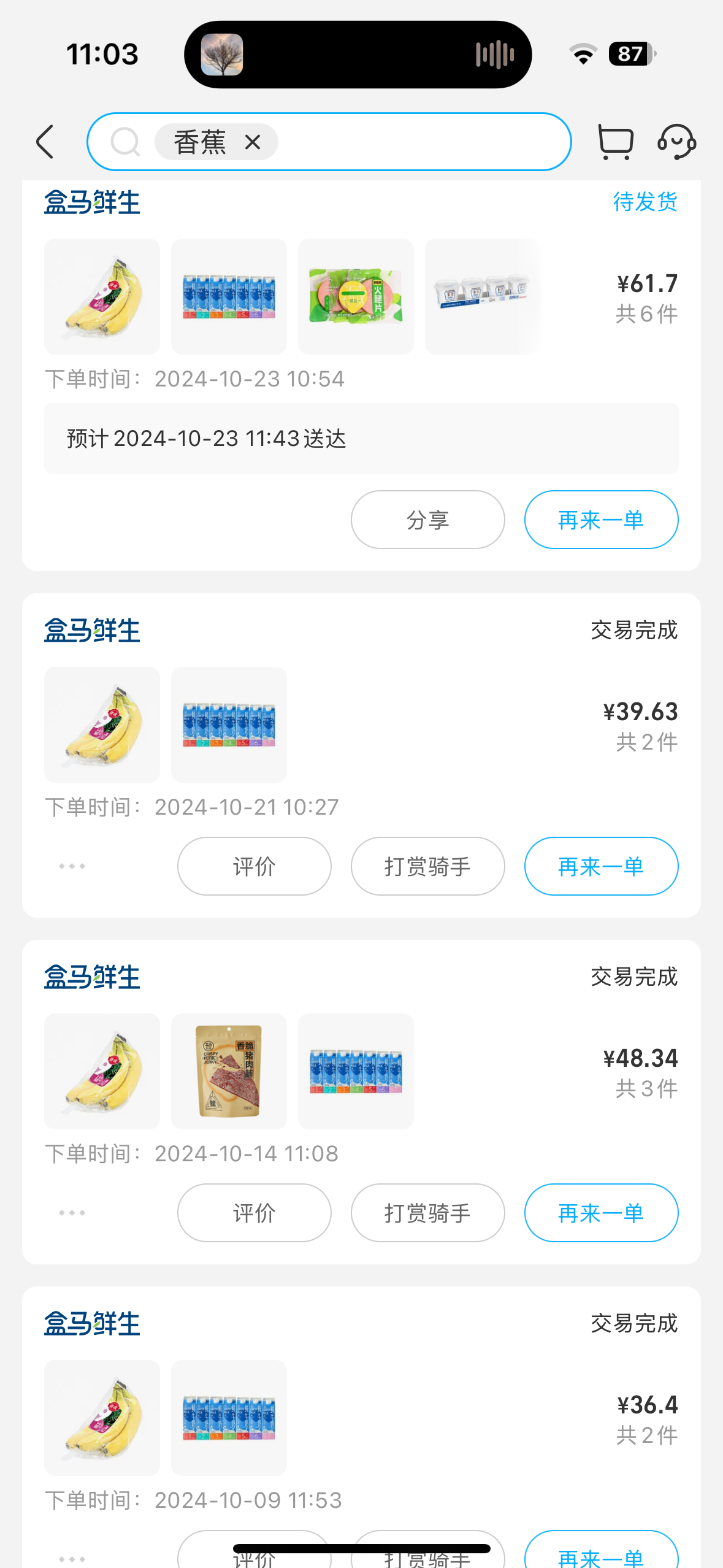Share the ¥61.7 pending order
723x1568 pixels.
[427, 520]
